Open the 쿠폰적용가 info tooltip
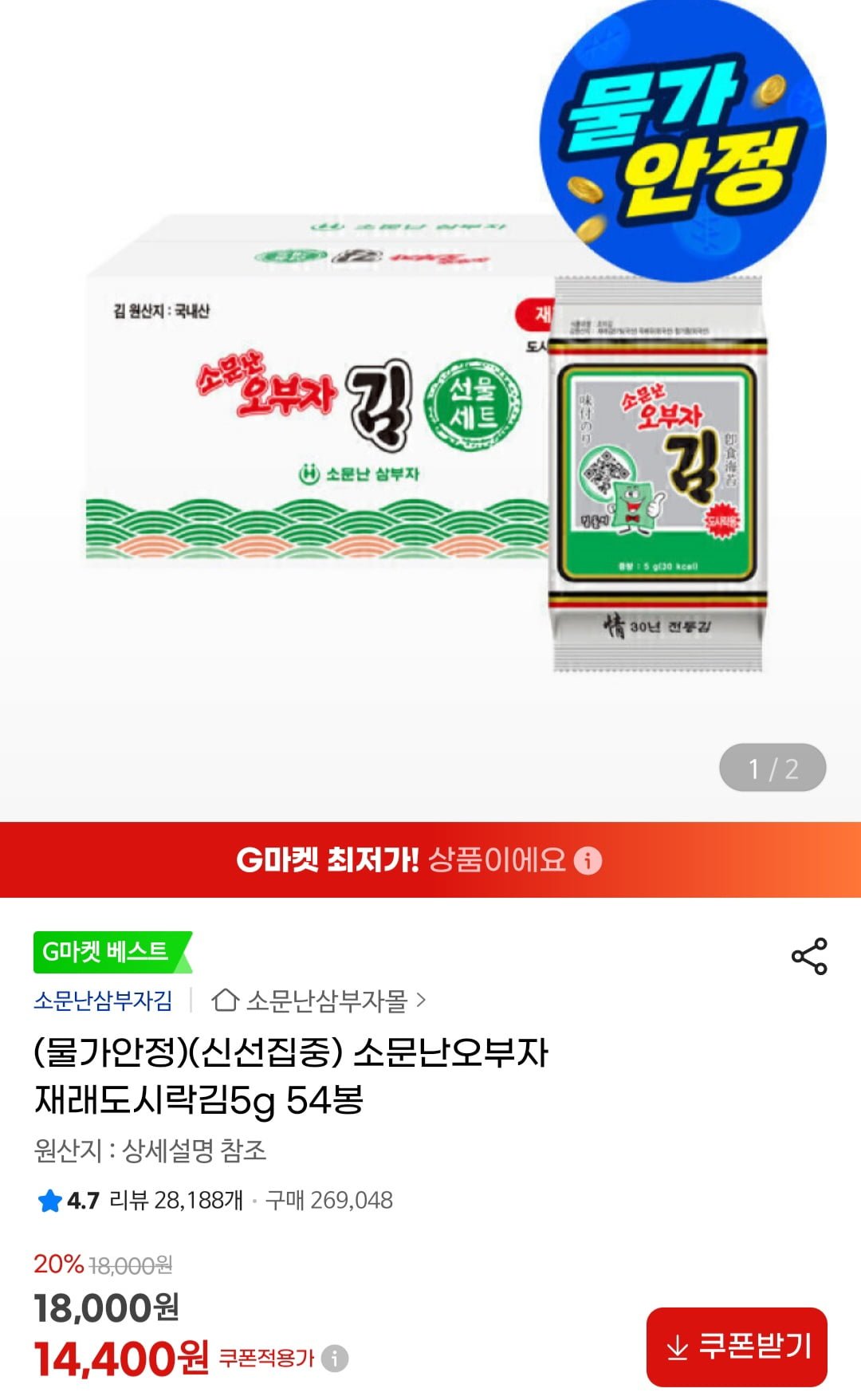The width and height of the screenshot is (861, 1400). 335,1358
